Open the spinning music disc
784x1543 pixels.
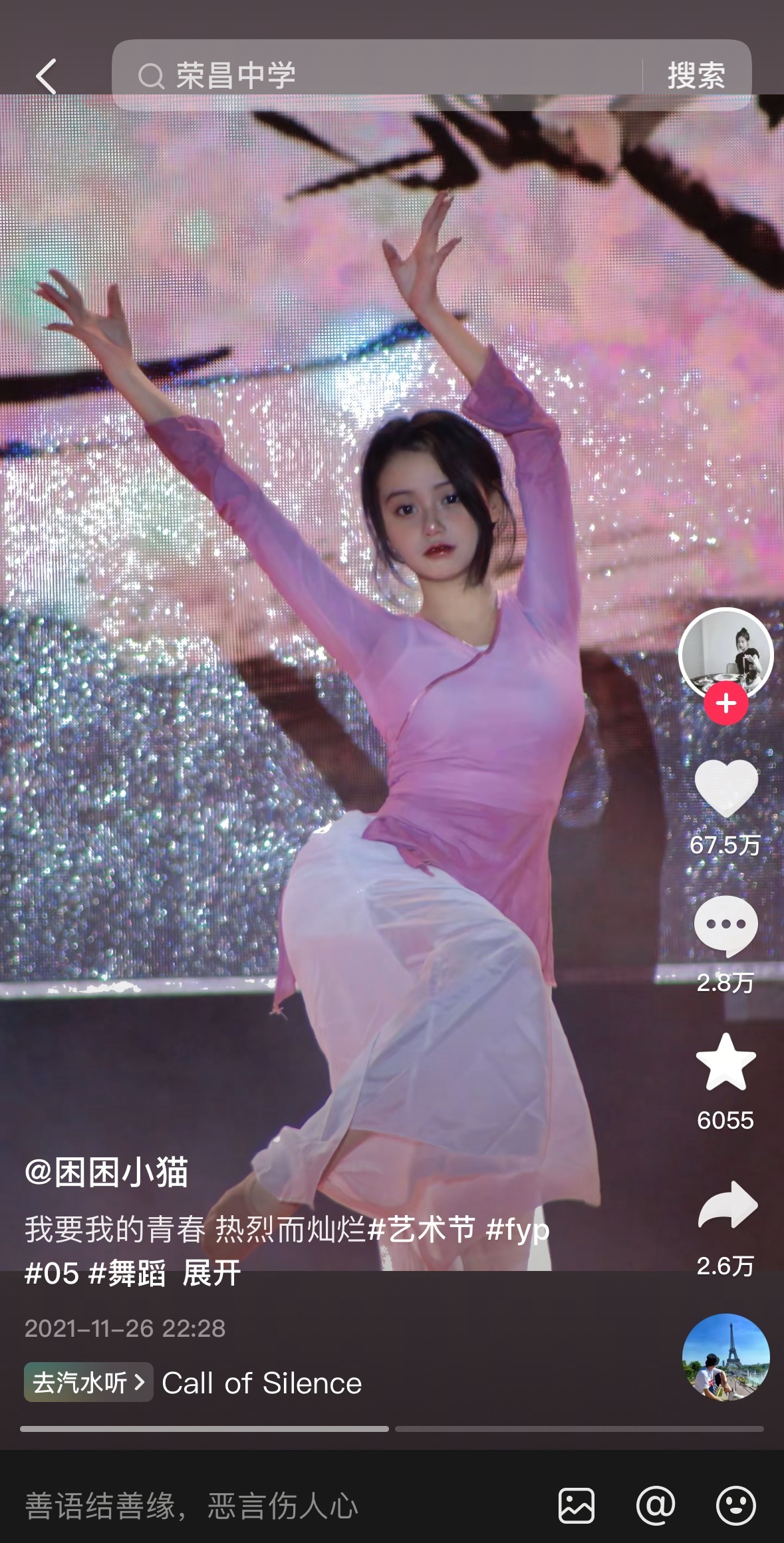[725, 1357]
